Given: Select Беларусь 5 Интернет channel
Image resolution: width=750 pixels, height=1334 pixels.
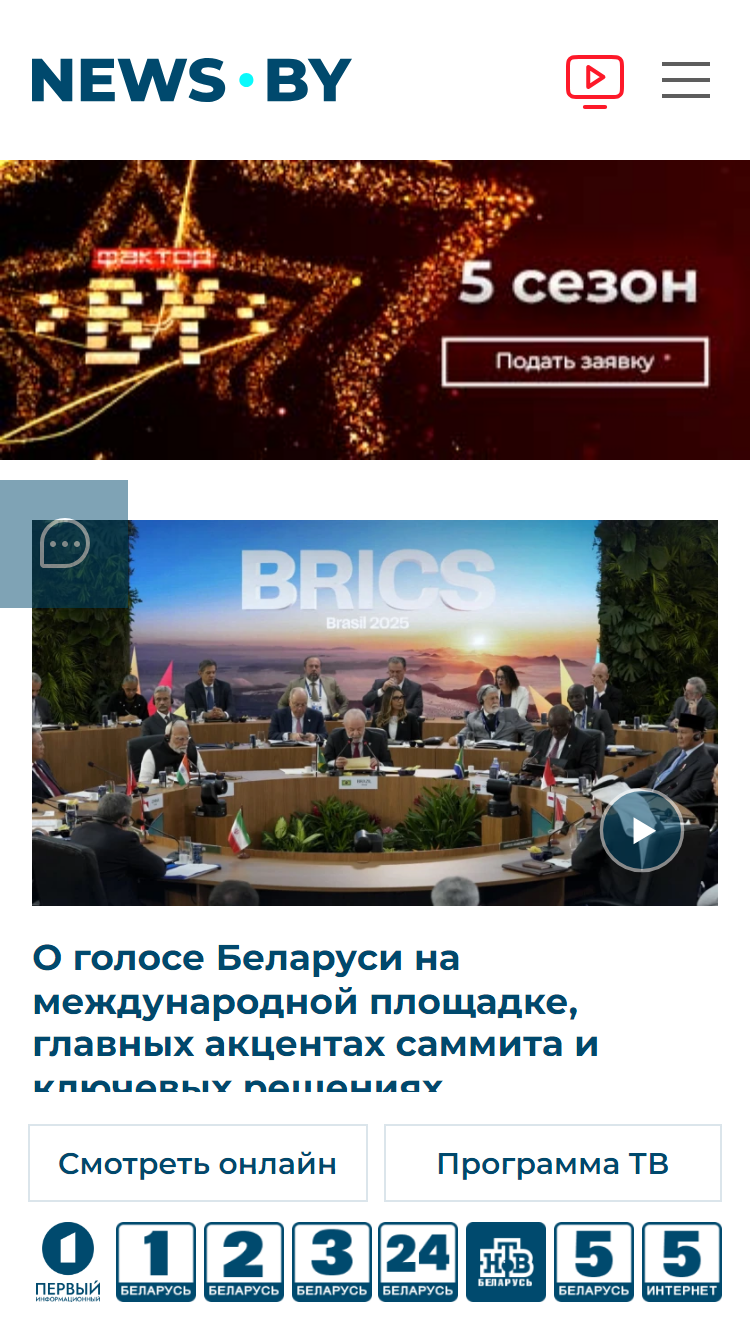Looking at the screenshot, I should (x=682, y=1262).
